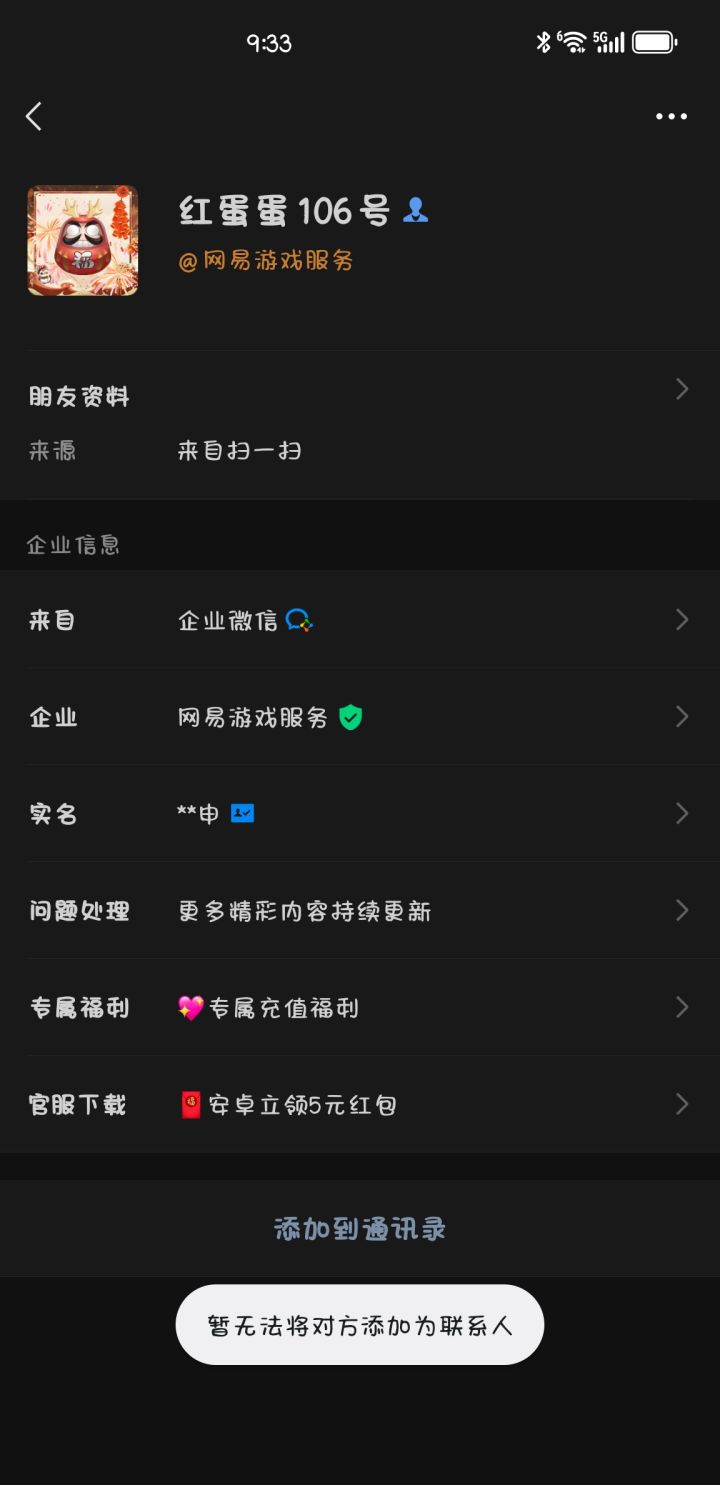Open 安卓立领5元红包 download link
The width and height of the screenshot is (720, 1485).
pos(300,1105)
